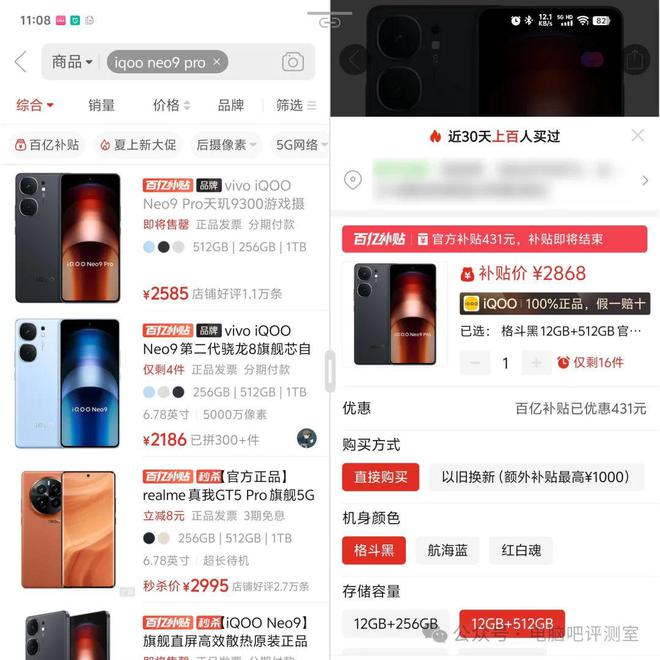Select the 百亿补贴 filter chip
Image resolution: width=660 pixels, height=660 pixels.
click(47, 145)
